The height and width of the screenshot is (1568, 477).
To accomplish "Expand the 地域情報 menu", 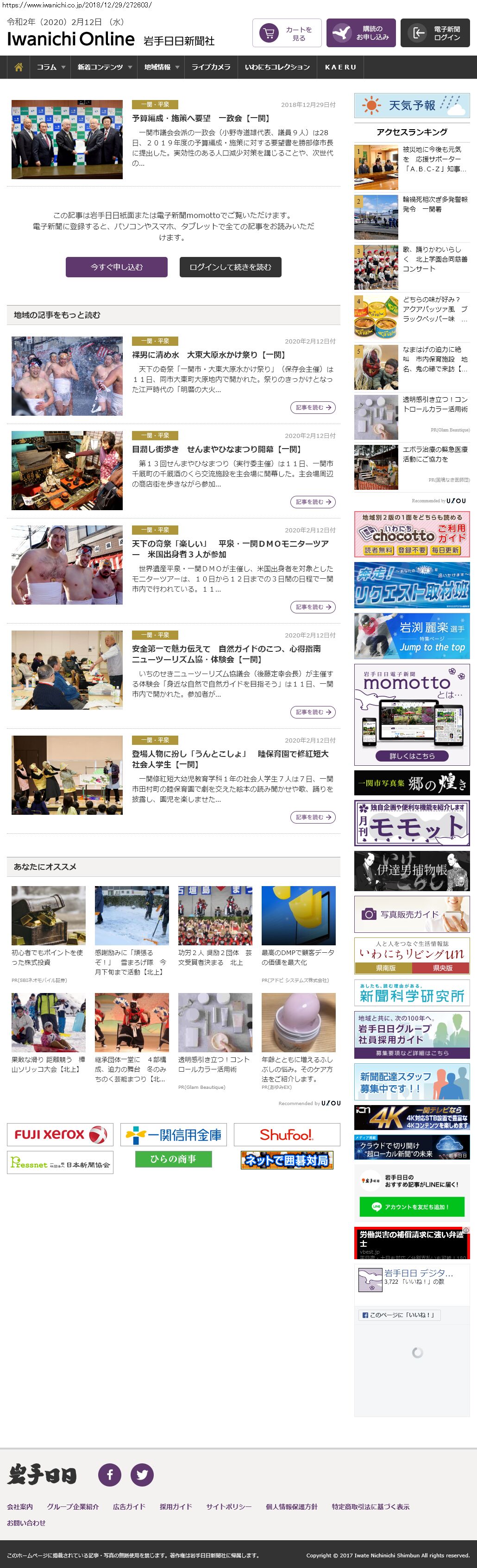I will 161,67.
